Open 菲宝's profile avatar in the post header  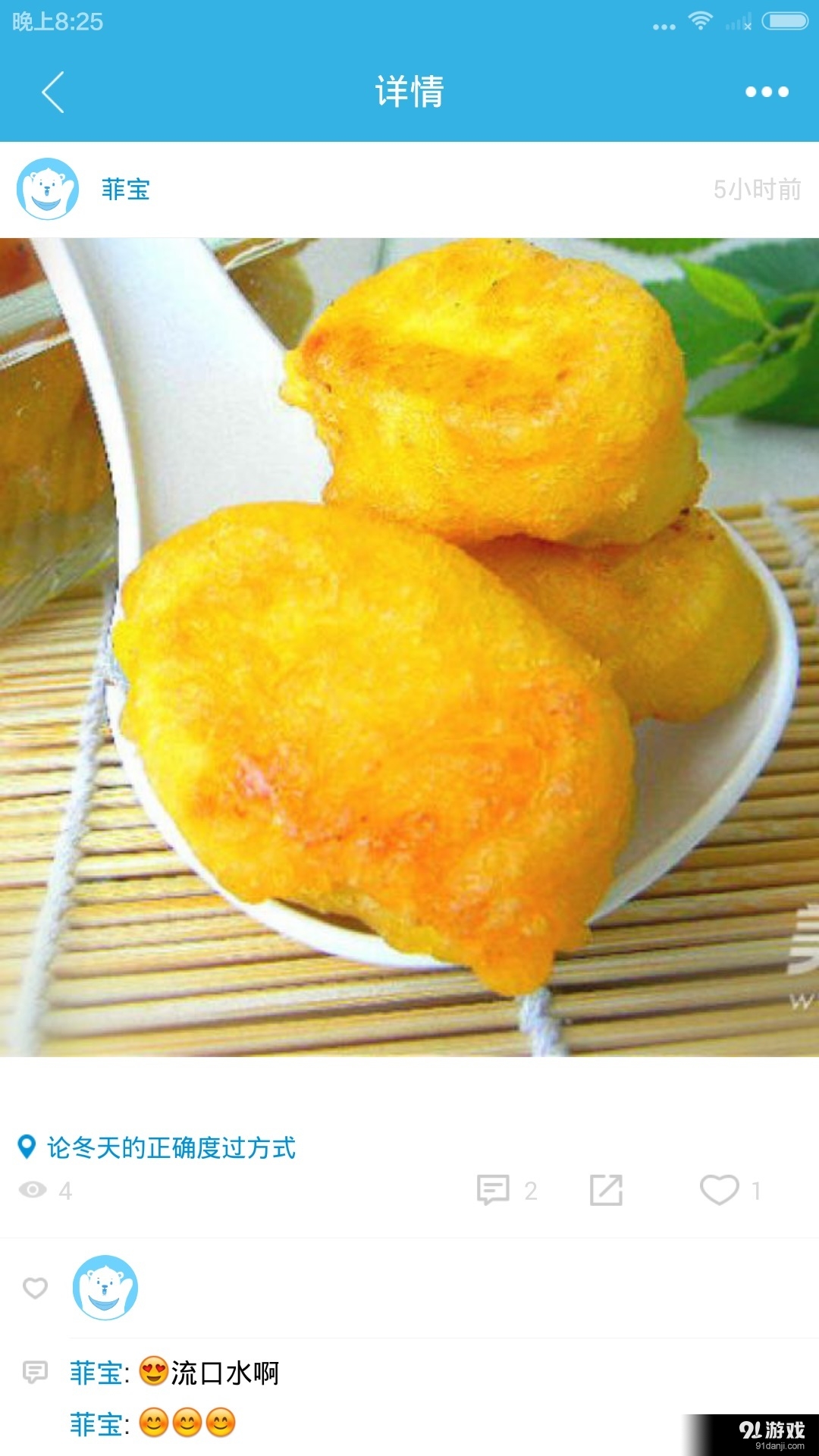click(x=48, y=190)
